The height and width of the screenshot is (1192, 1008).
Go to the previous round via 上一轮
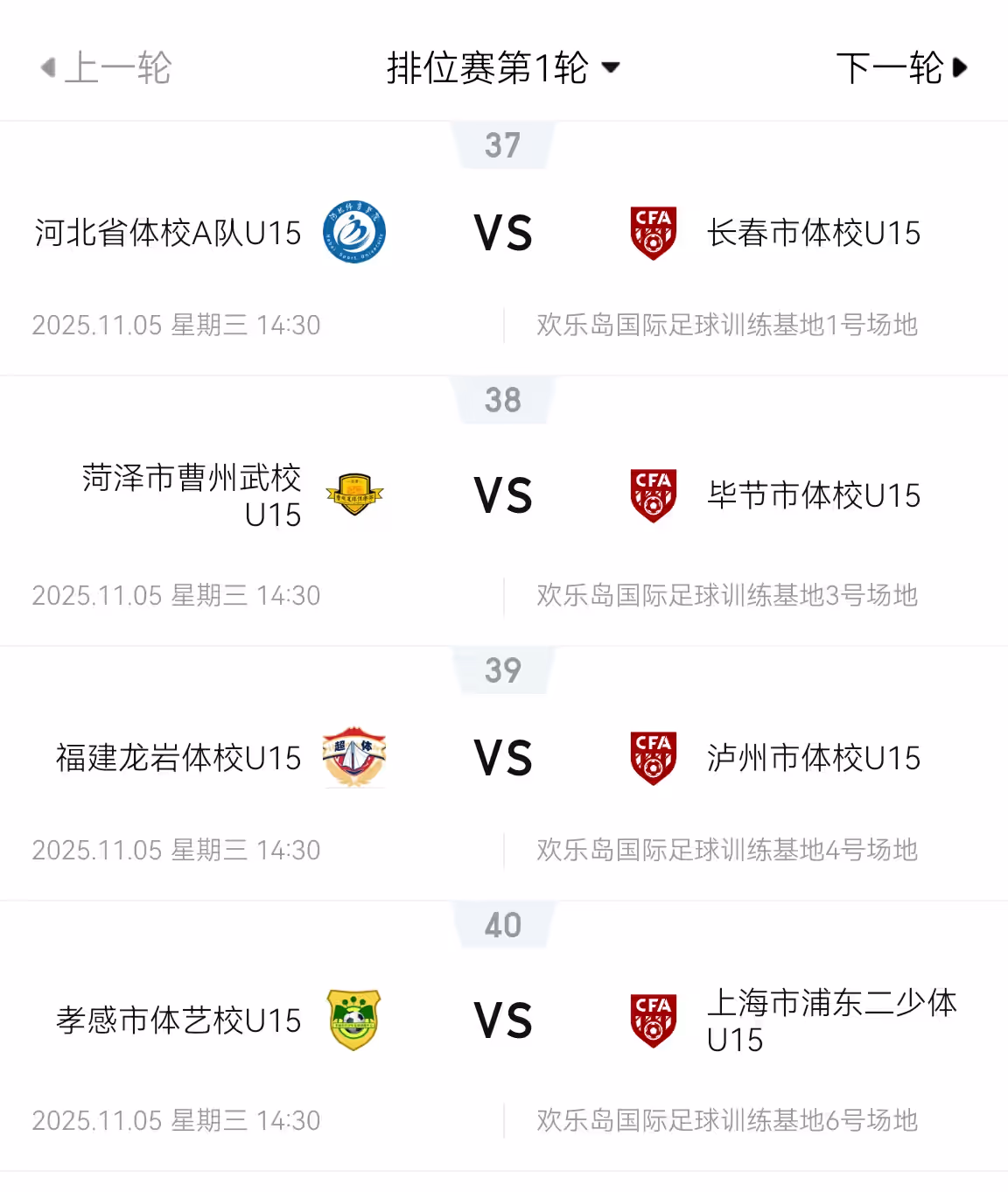116,66
